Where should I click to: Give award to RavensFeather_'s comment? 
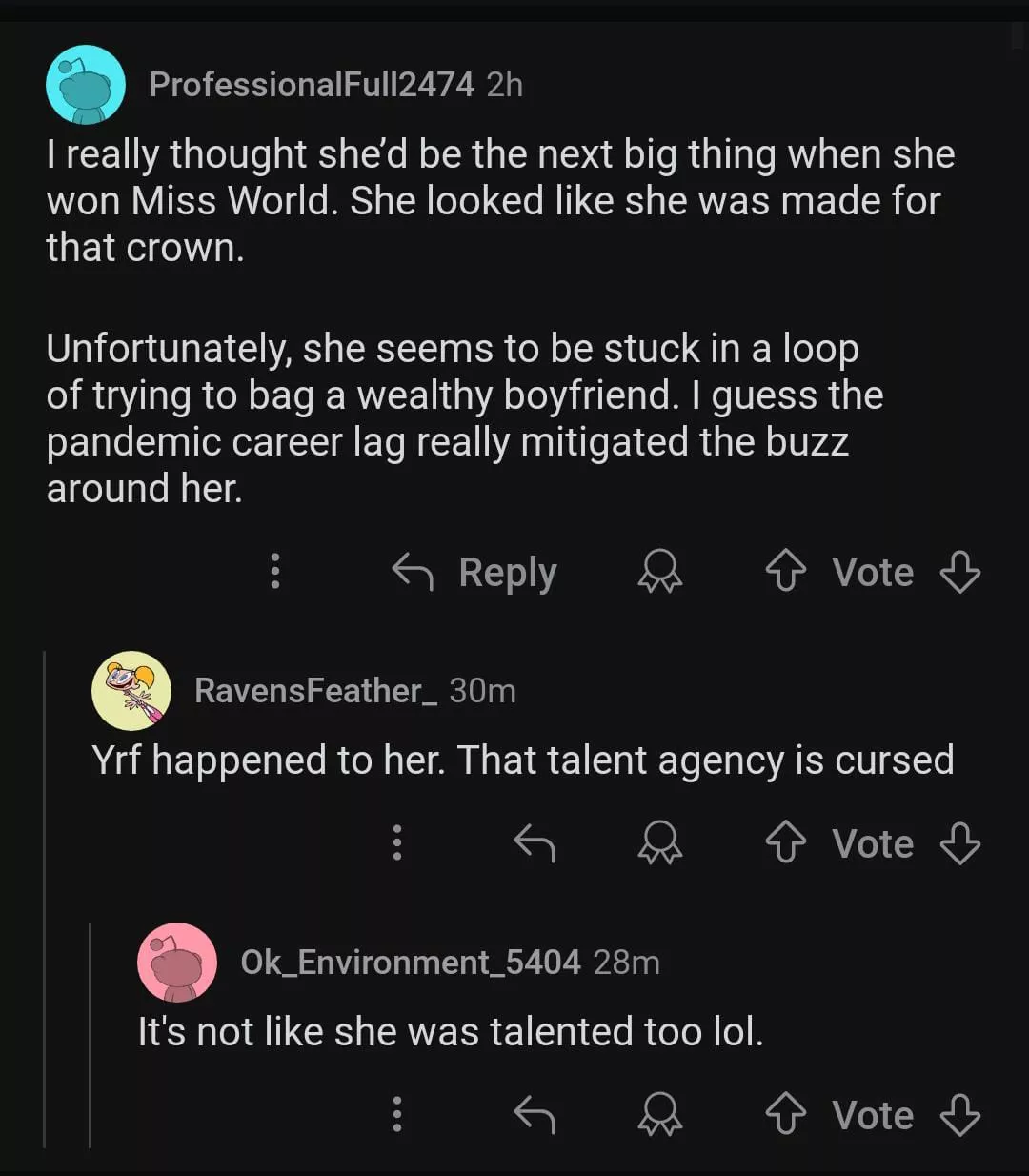[659, 842]
